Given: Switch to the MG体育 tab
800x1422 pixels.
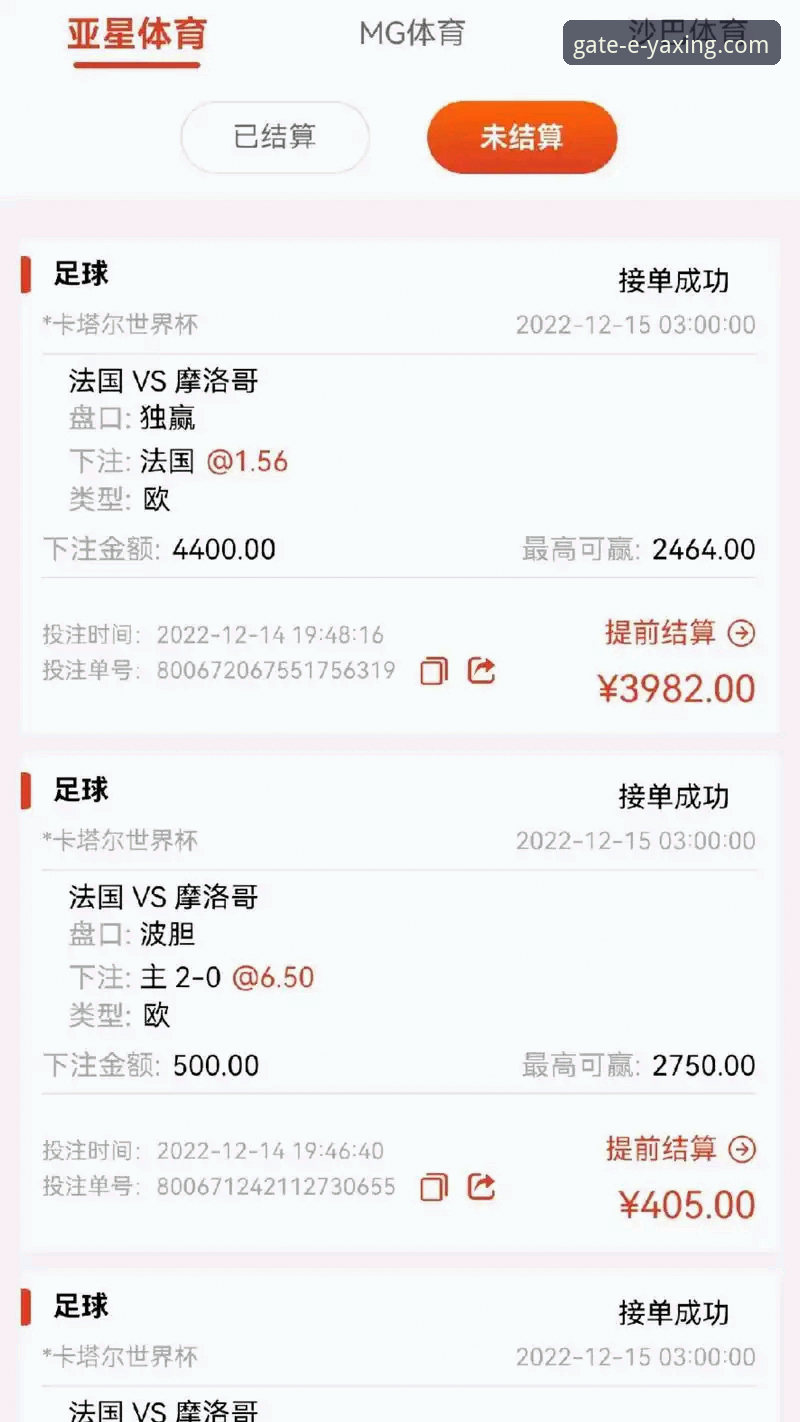Looking at the screenshot, I should [x=412, y=33].
